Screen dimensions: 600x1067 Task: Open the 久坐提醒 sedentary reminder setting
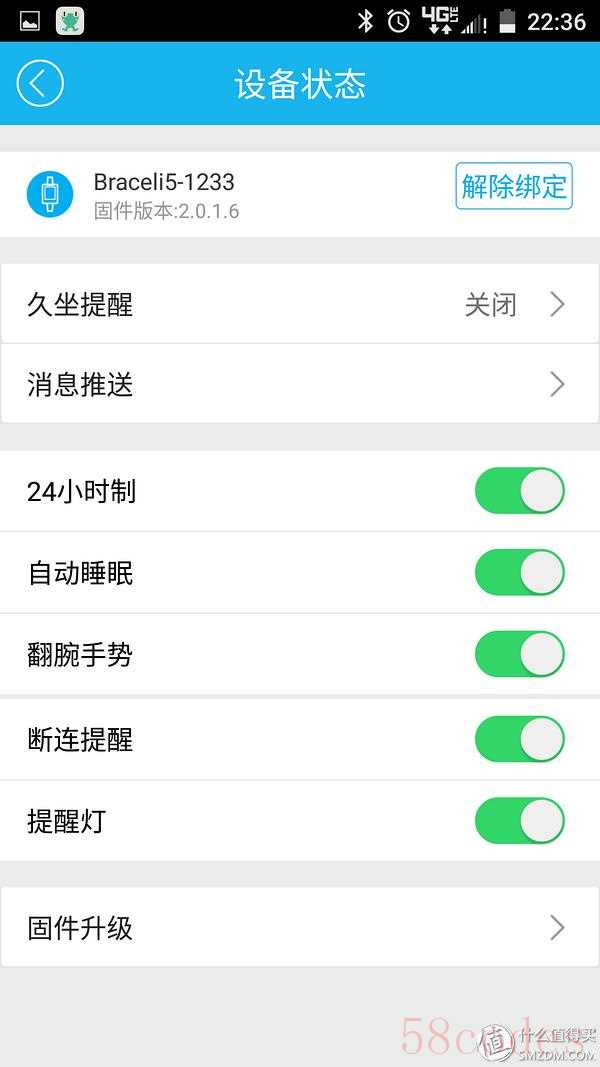tap(300, 304)
